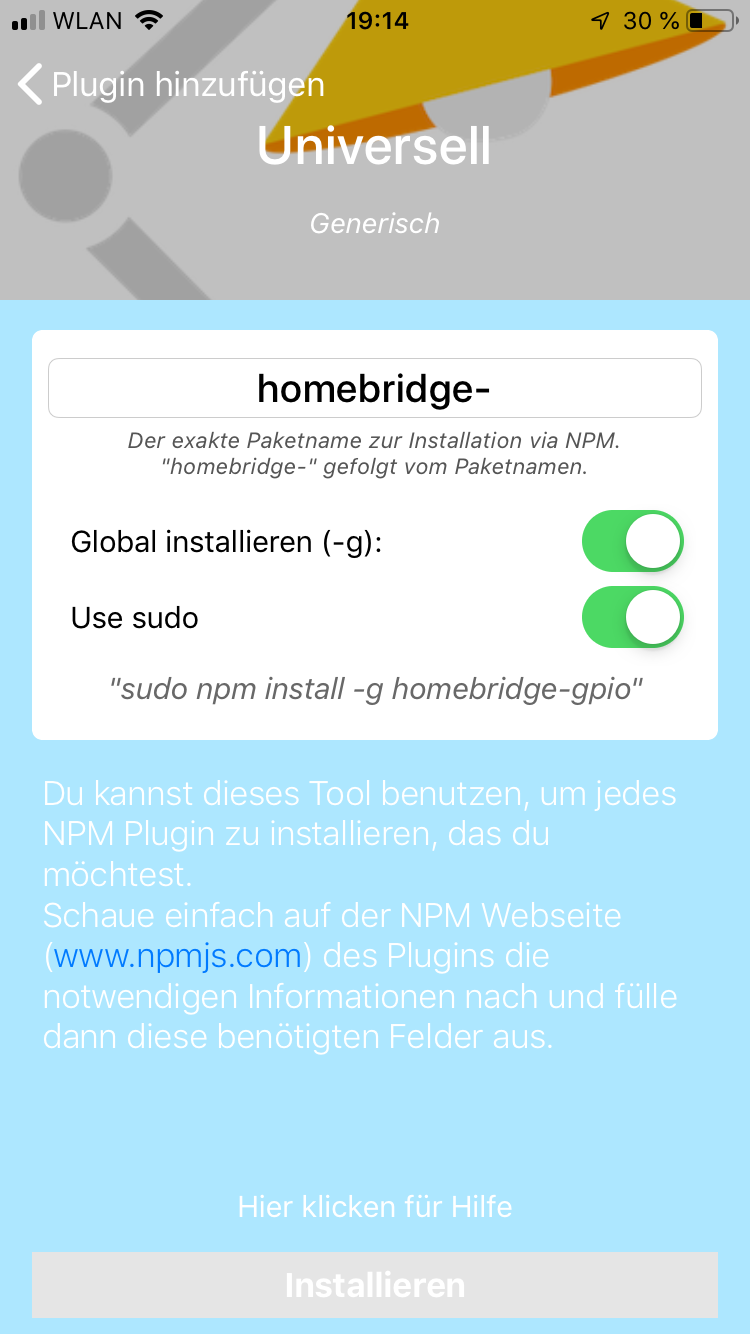Go back to Plugin hinzufügen
Viewport: 750px width, 1334px height.
(x=170, y=85)
